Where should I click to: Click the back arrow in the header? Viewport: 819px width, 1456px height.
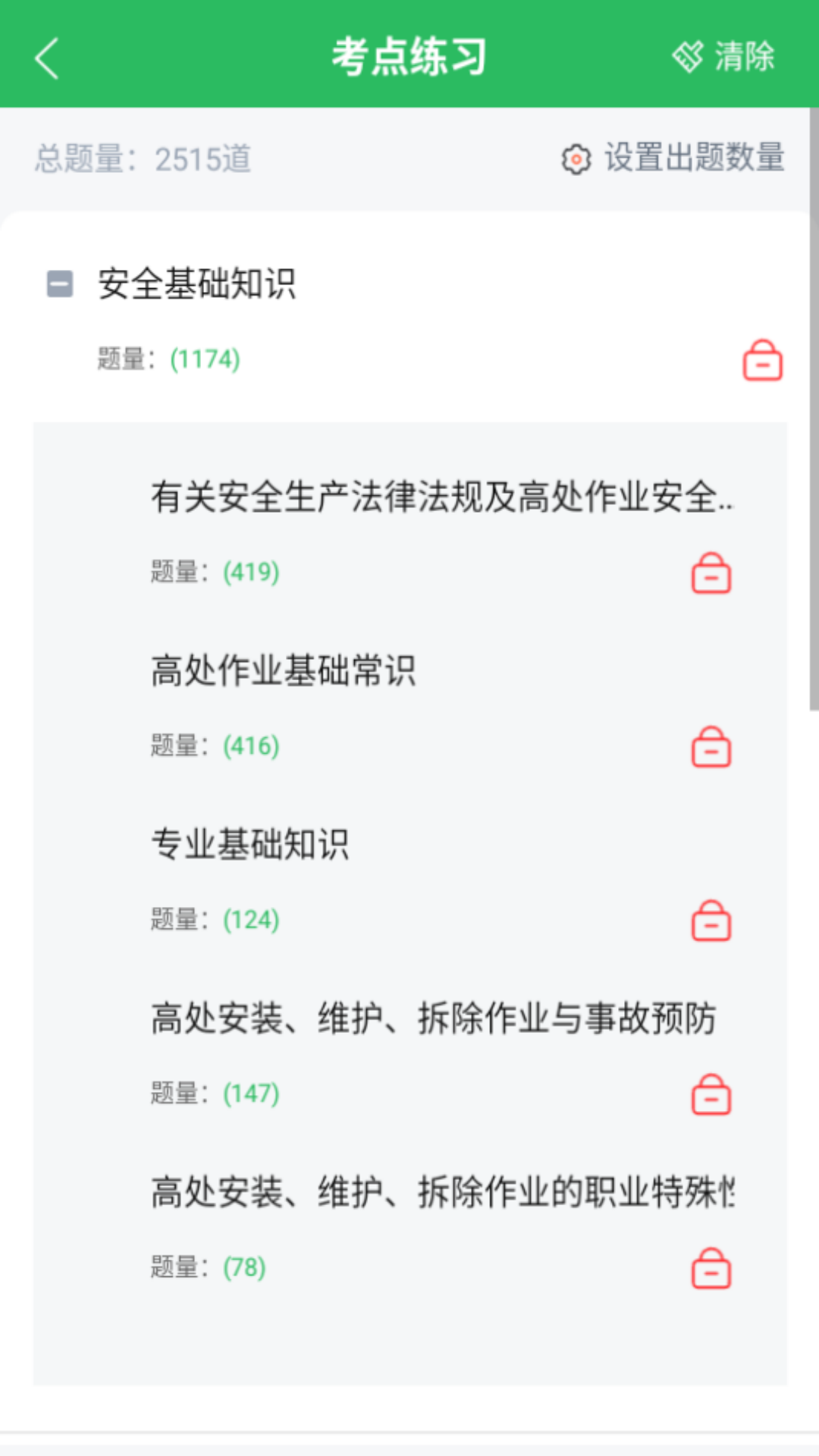tap(47, 58)
